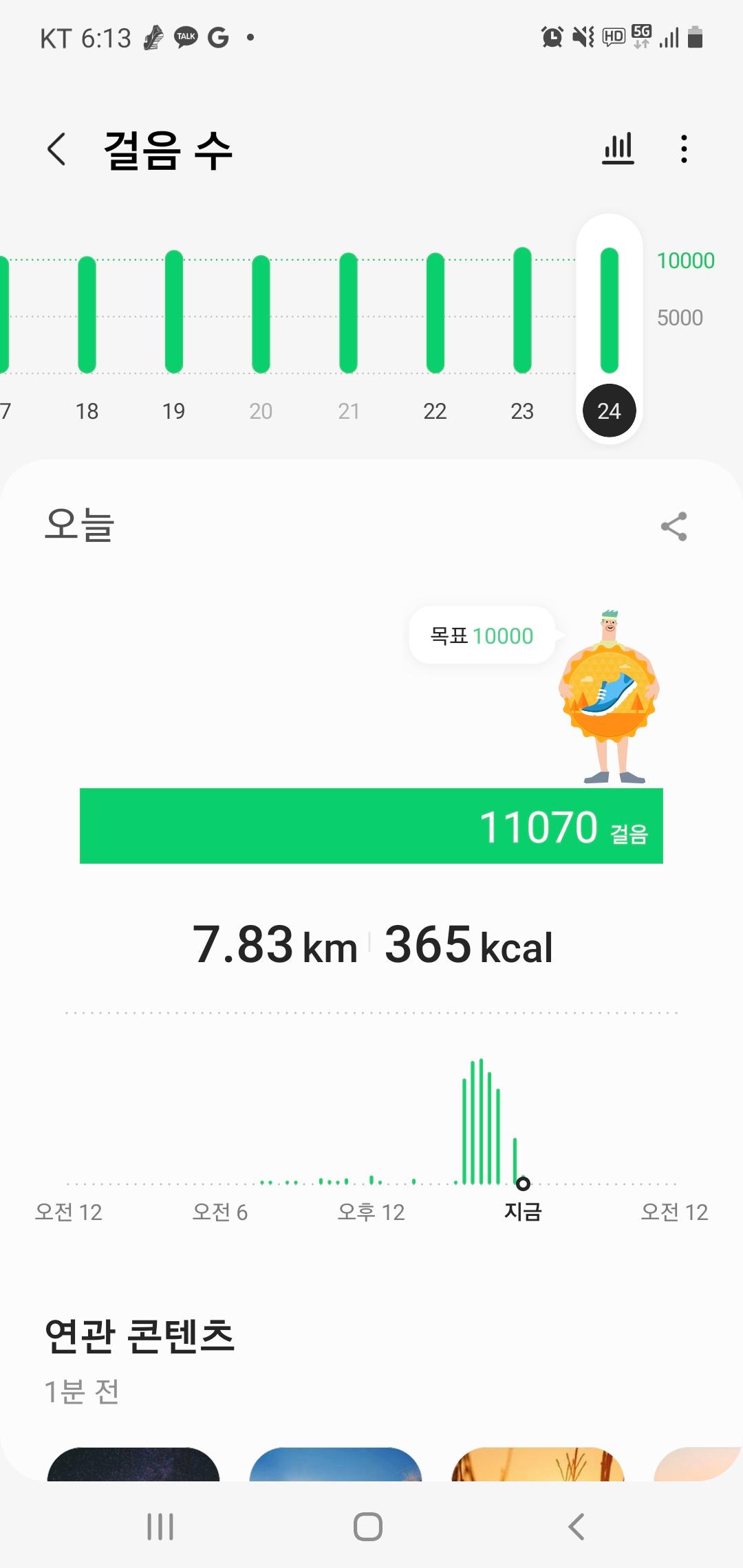The width and height of the screenshot is (743, 1568).
Task: Open recent apps from navigation bar
Action: click(160, 1527)
